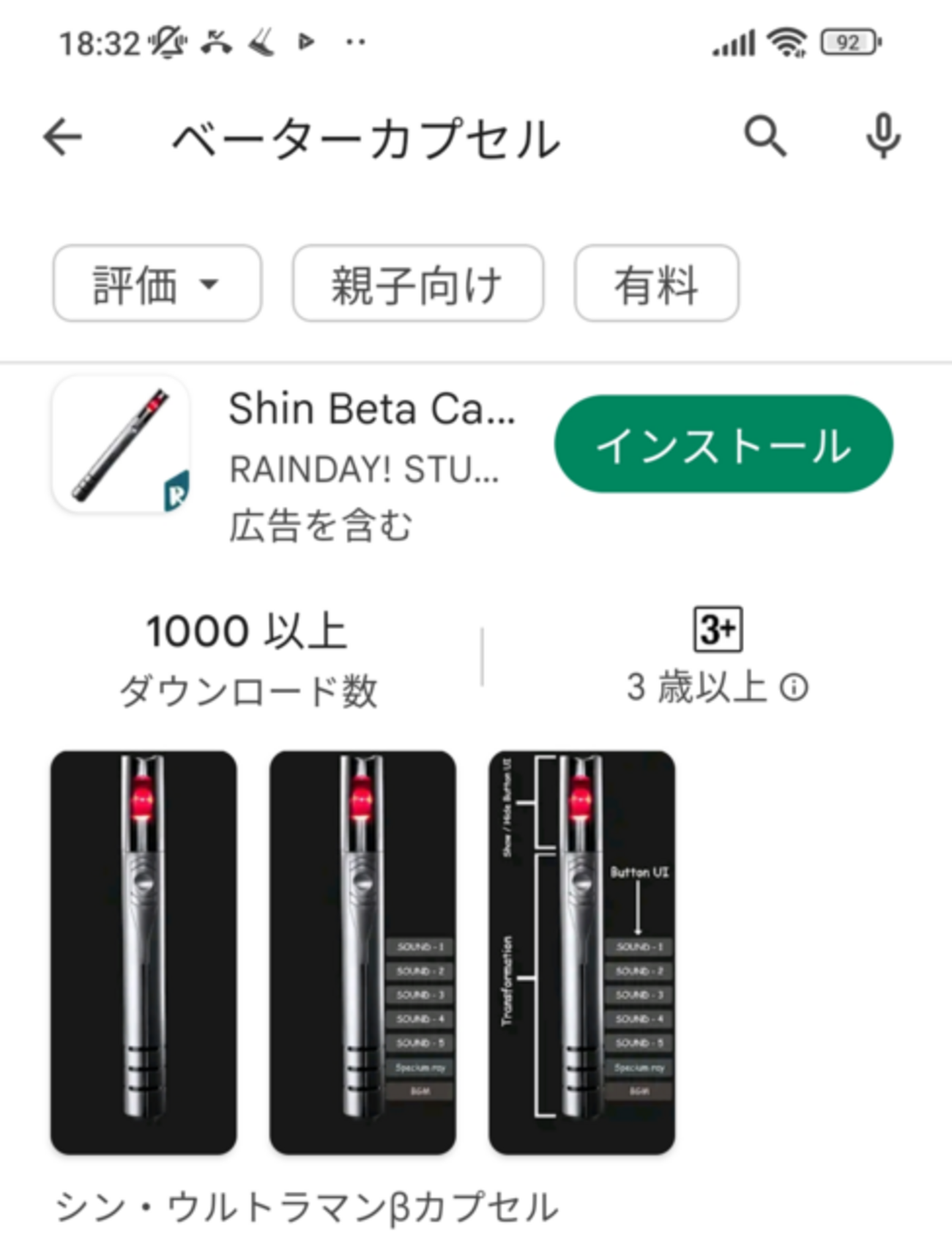The width and height of the screenshot is (952, 1249).
Task: Open the screenshot labeled Button UI
Action: (x=581, y=952)
